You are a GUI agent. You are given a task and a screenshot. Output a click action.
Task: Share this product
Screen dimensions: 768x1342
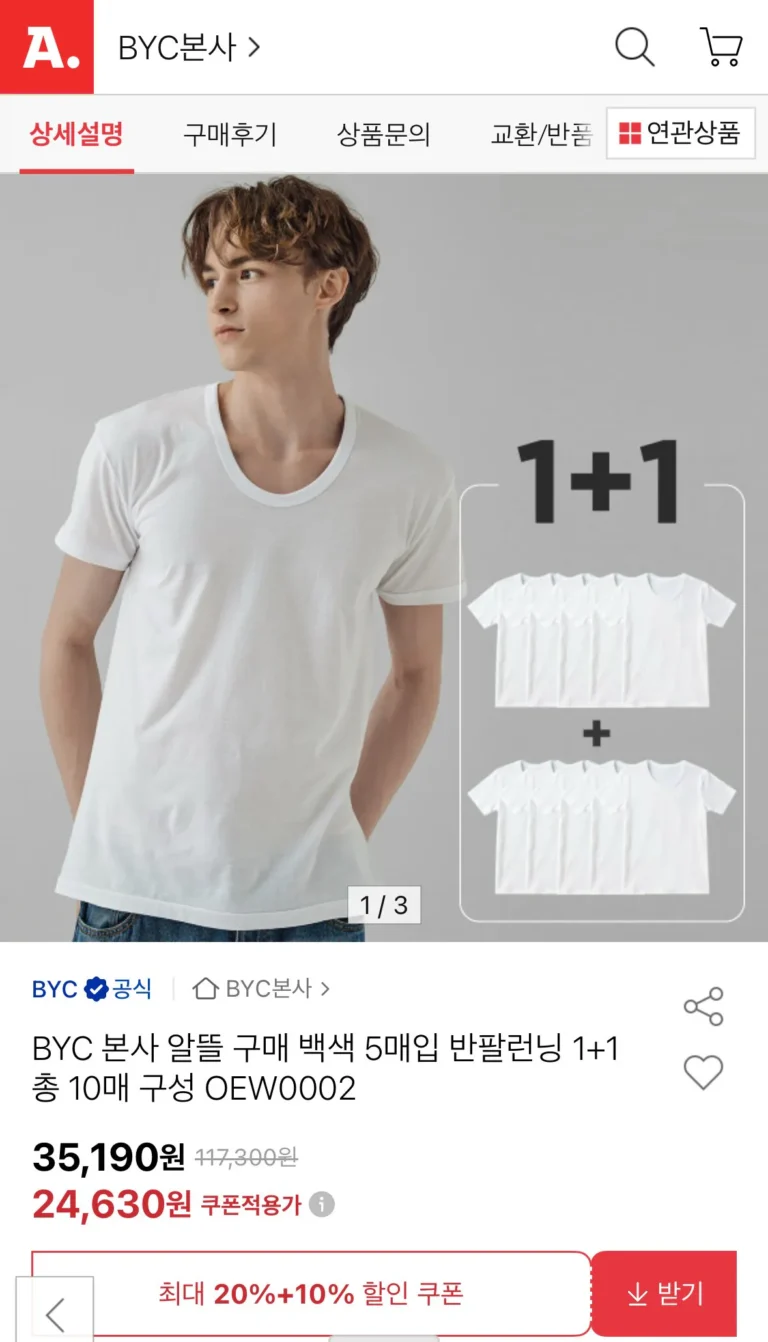click(703, 1007)
